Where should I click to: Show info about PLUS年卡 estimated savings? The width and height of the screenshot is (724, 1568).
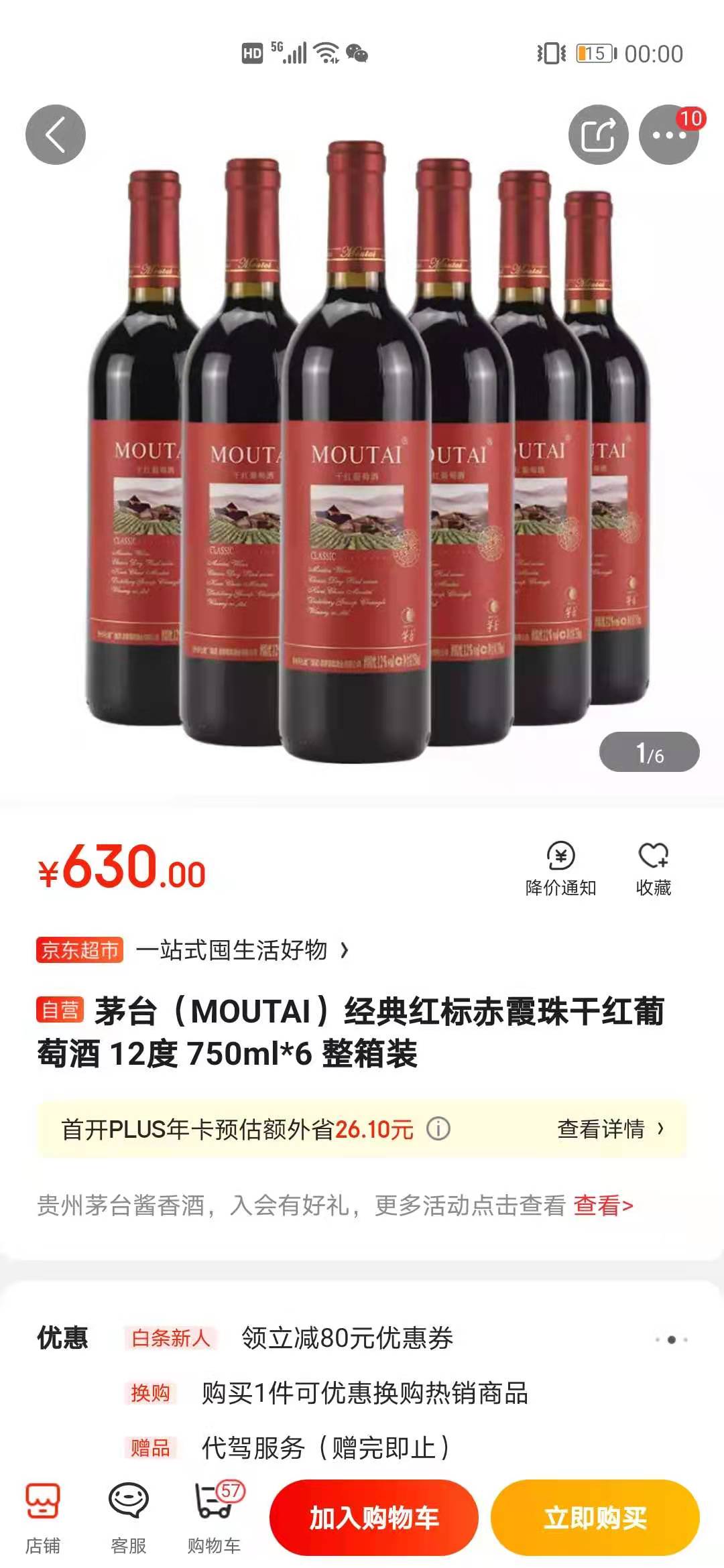(438, 1129)
